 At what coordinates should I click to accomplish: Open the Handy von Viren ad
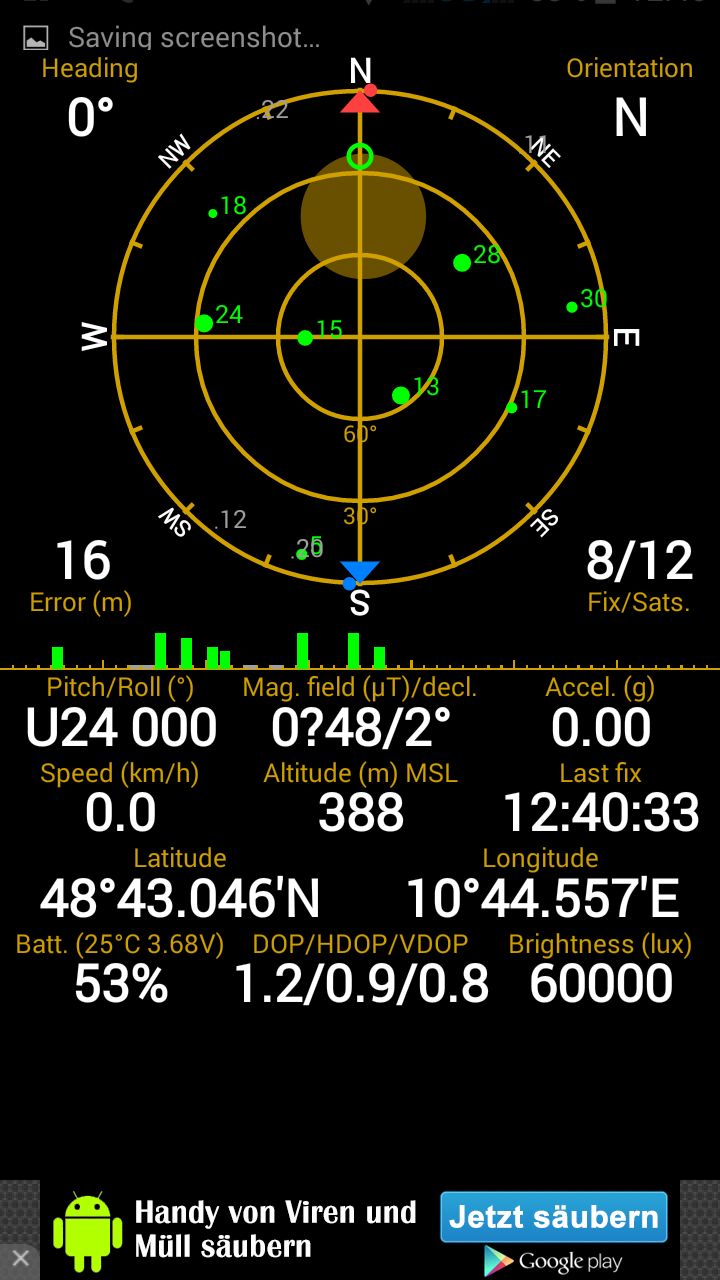point(275,1229)
